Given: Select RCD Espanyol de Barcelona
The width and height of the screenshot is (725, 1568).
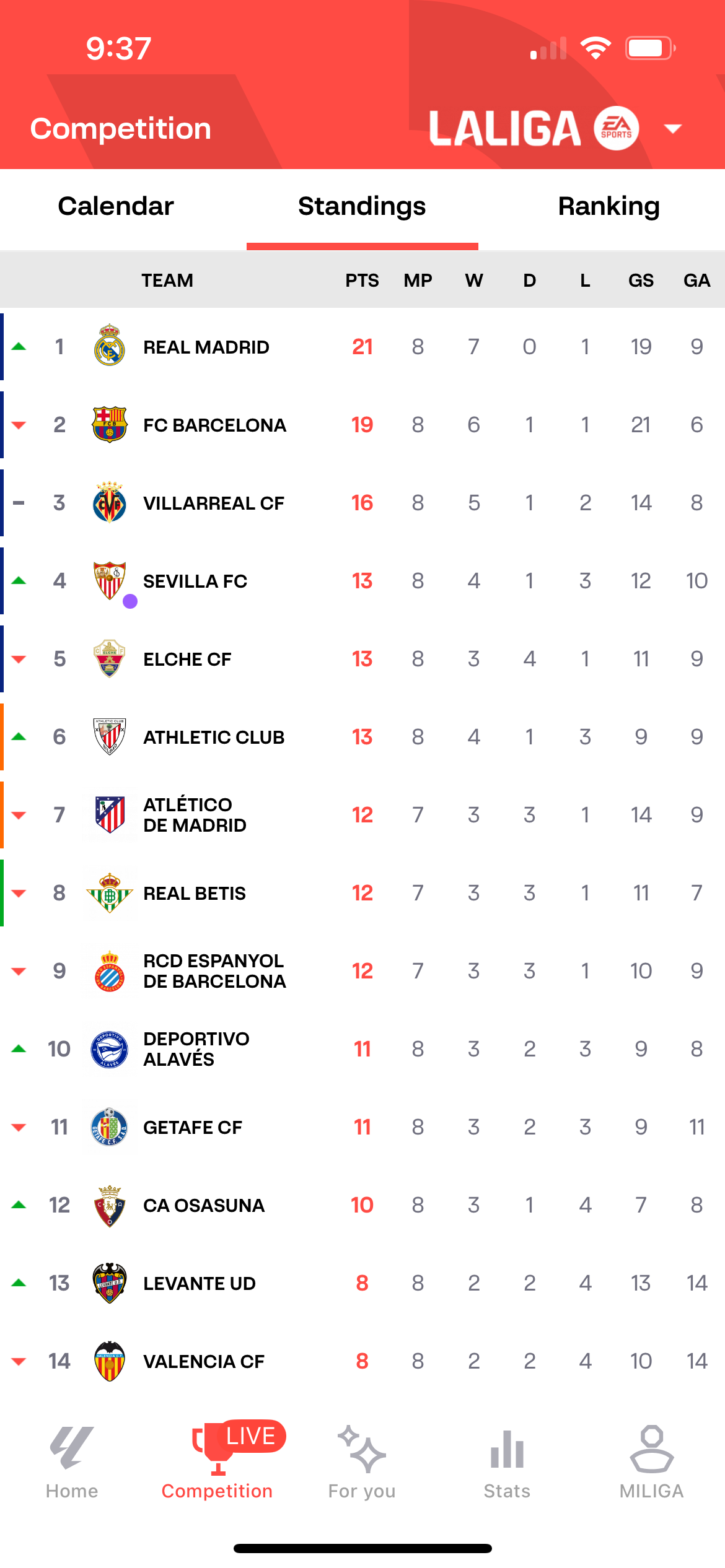Looking at the screenshot, I should pos(214,971).
